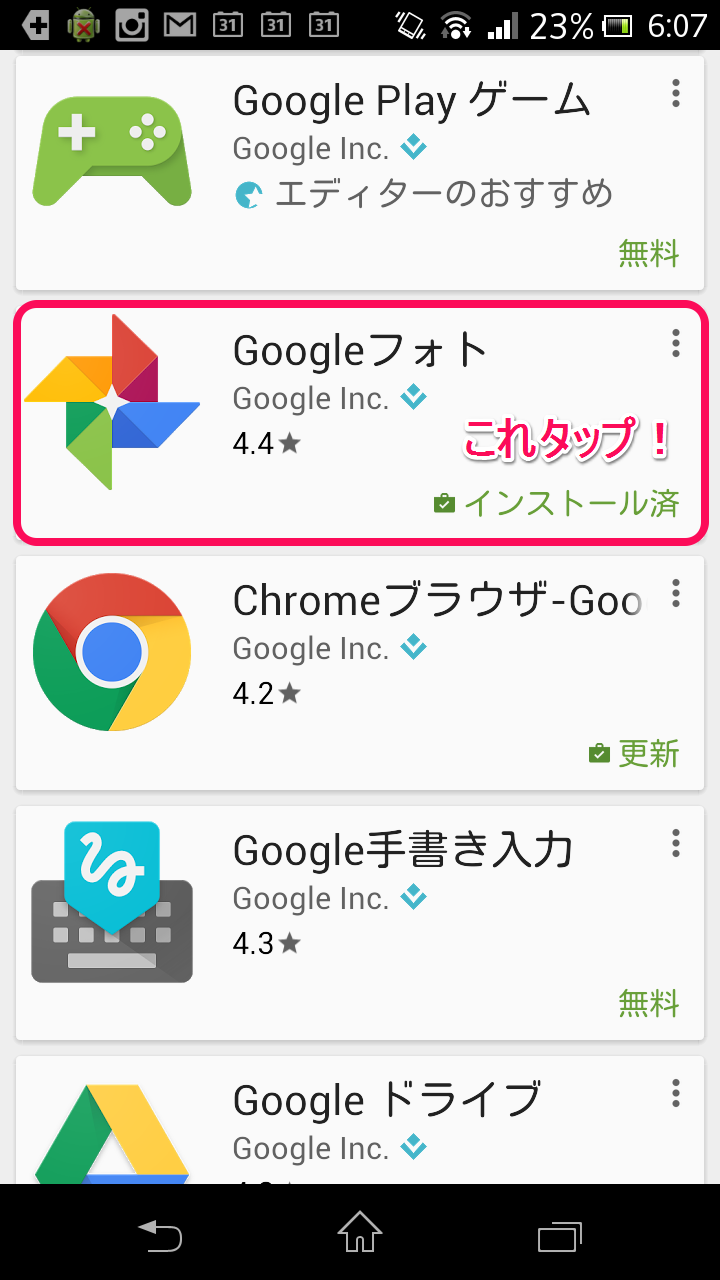Go back with the system back button

[160, 1234]
